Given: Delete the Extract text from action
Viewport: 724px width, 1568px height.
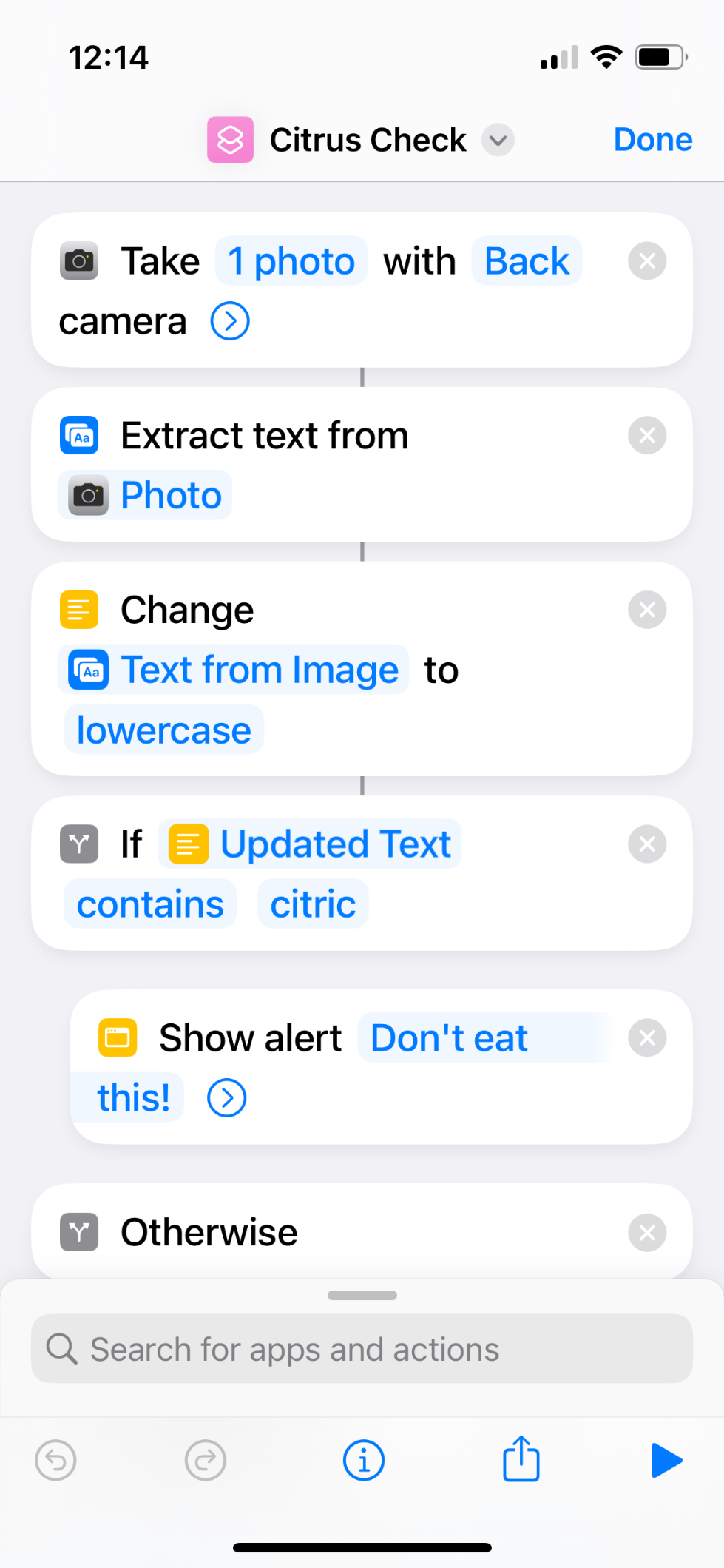Looking at the screenshot, I should point(647,436).
